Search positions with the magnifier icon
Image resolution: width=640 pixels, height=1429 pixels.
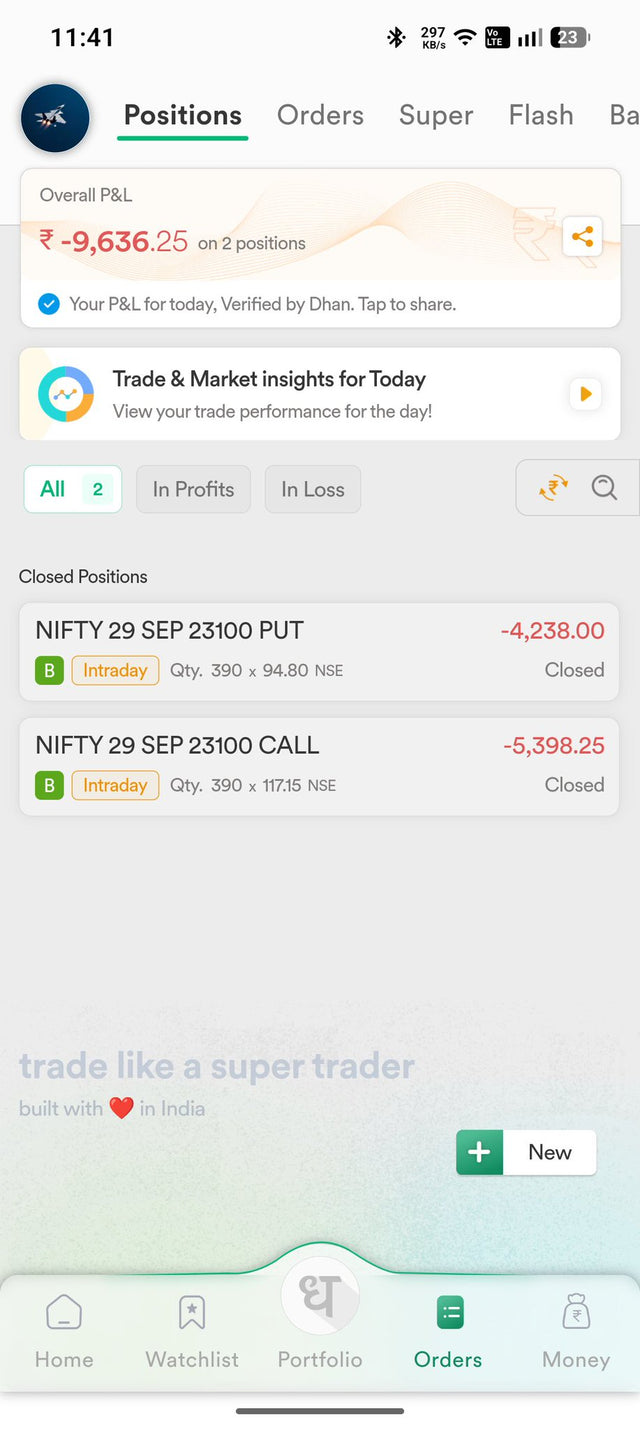click(604, 488)
